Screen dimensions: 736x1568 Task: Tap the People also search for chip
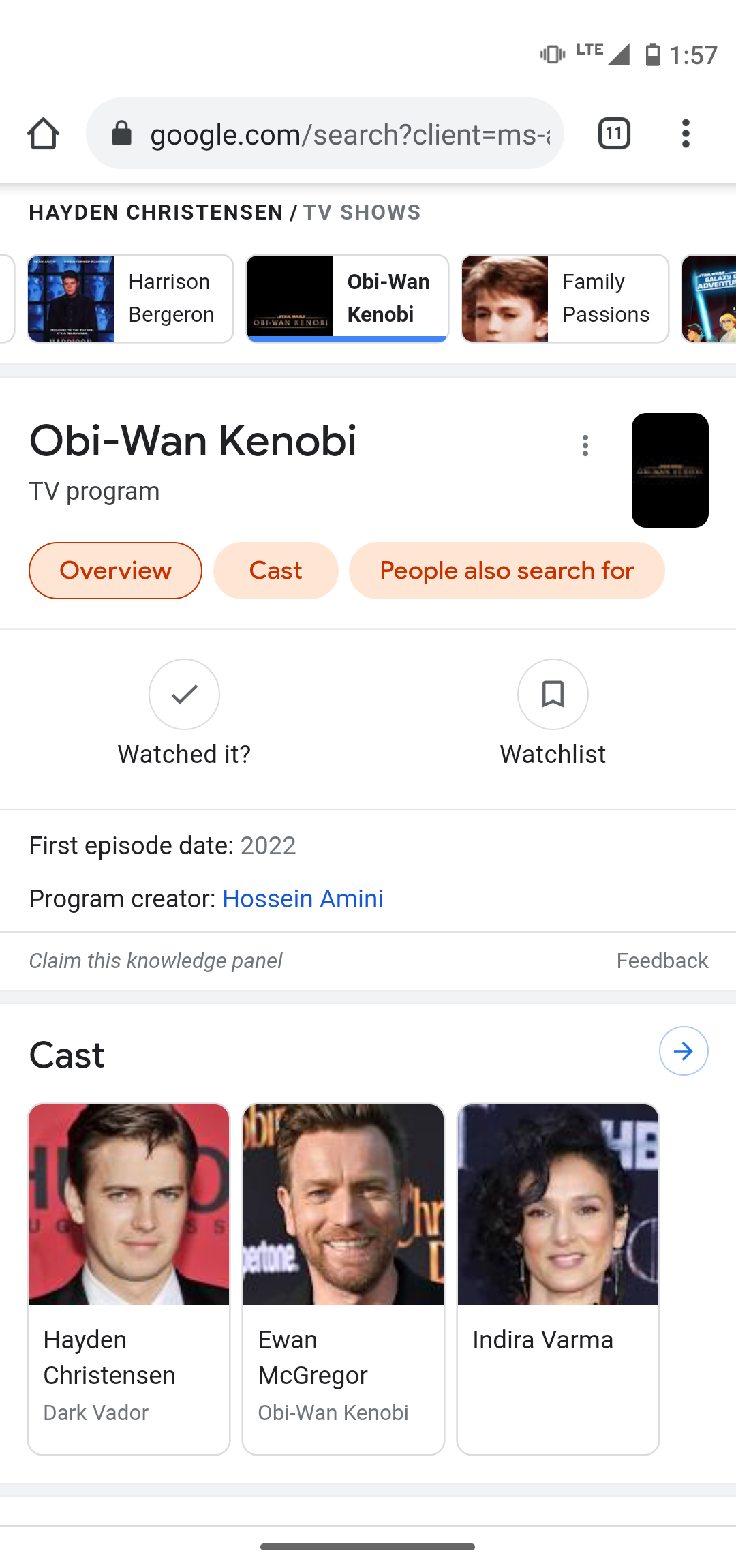pyautogui.click(x=506, y=571)
